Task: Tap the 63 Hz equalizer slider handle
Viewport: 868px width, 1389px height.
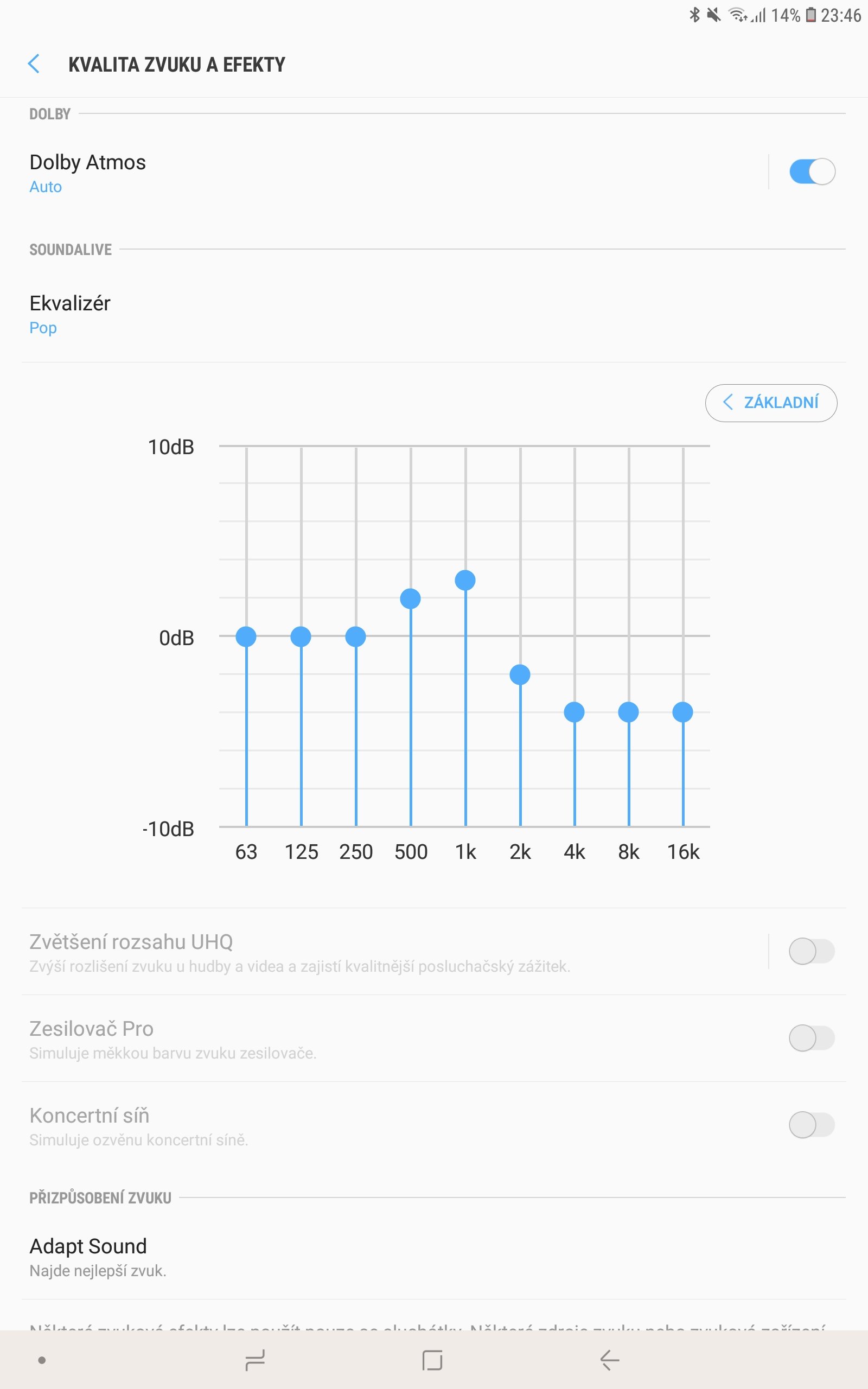Action: [246, 636]
